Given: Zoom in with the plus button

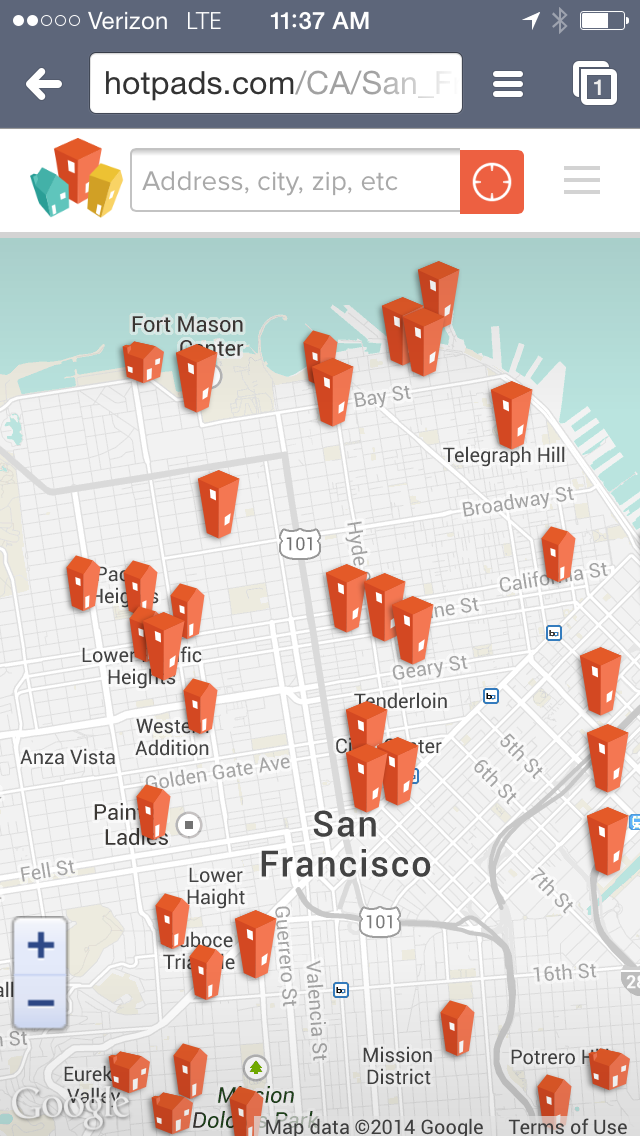Looking at the screenshot, I should click(x=40, y=945).
